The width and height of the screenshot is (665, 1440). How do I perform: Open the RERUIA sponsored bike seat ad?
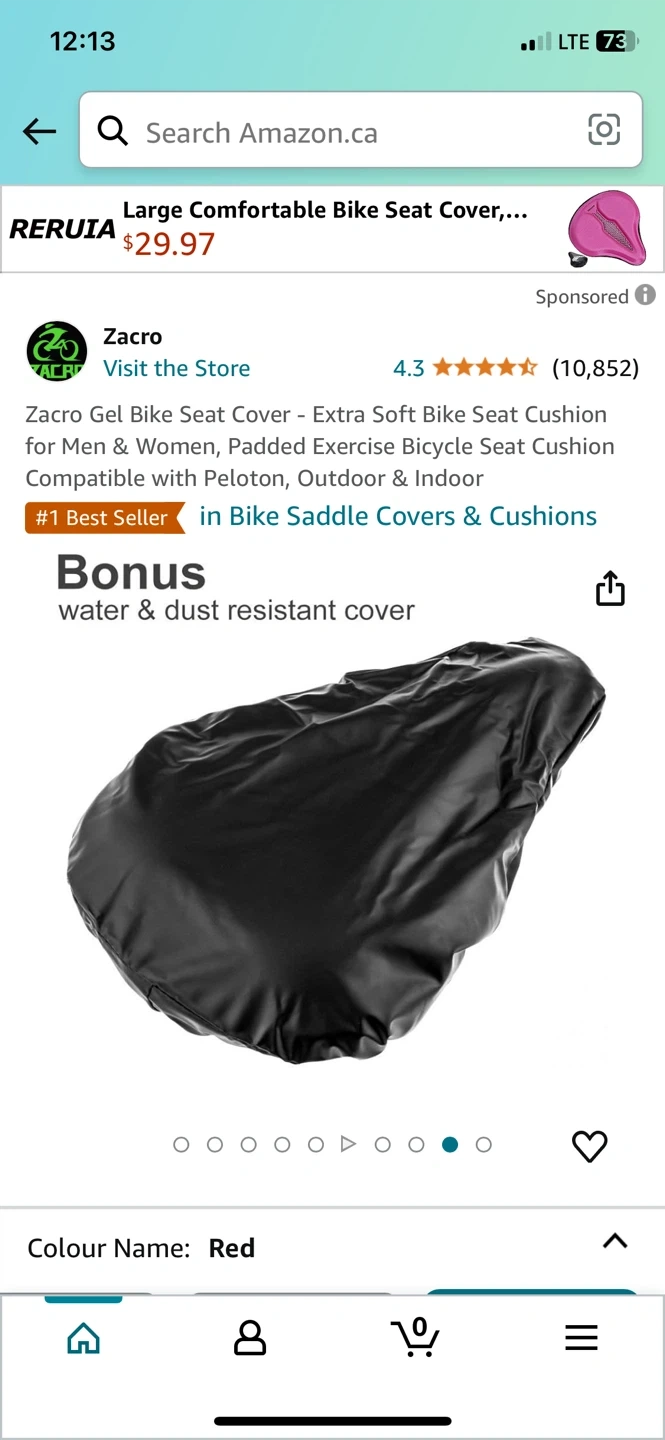(x=332, y=228)
